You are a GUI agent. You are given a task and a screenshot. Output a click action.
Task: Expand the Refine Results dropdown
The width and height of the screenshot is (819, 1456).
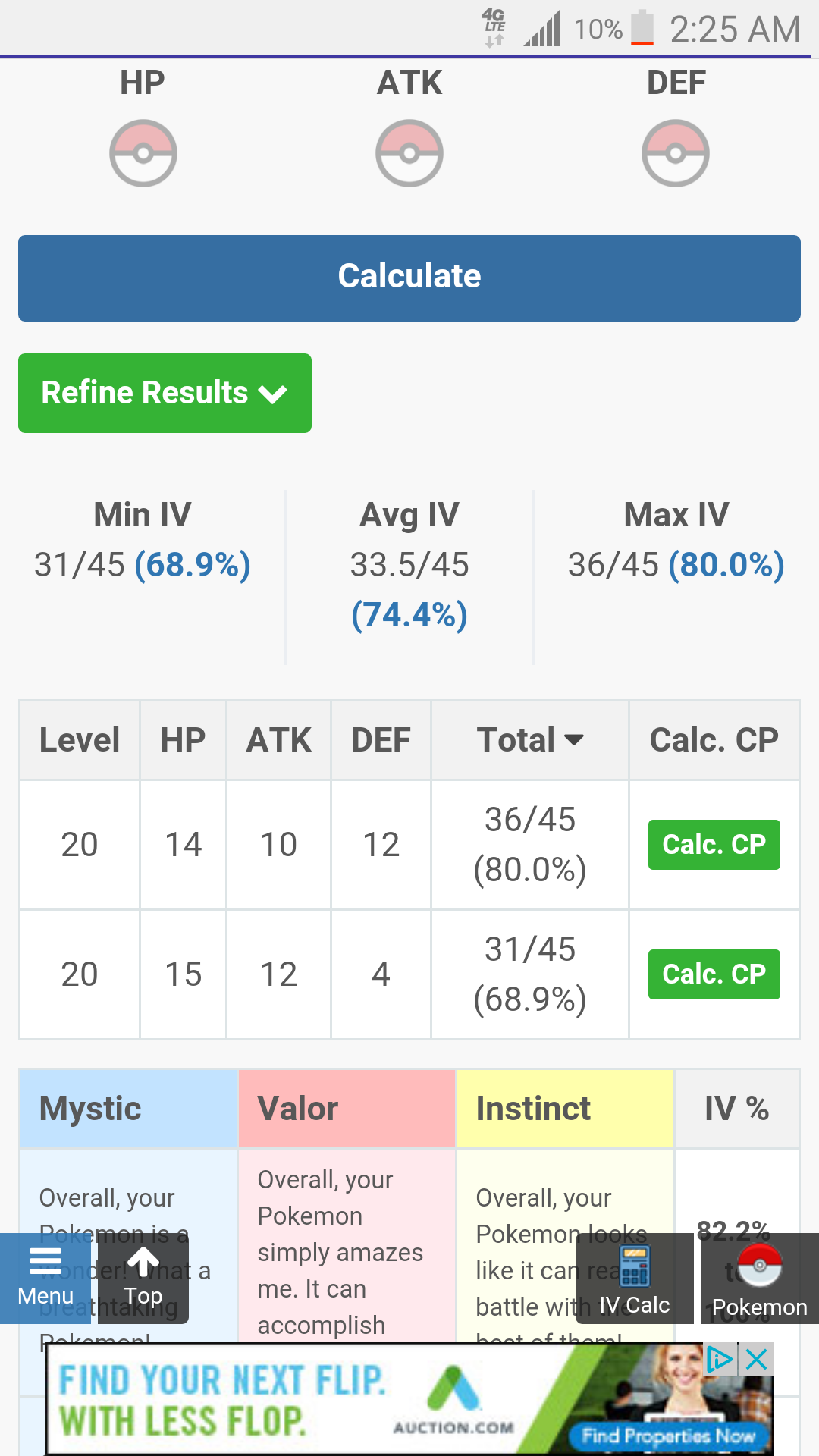click(x=165, y=393)
